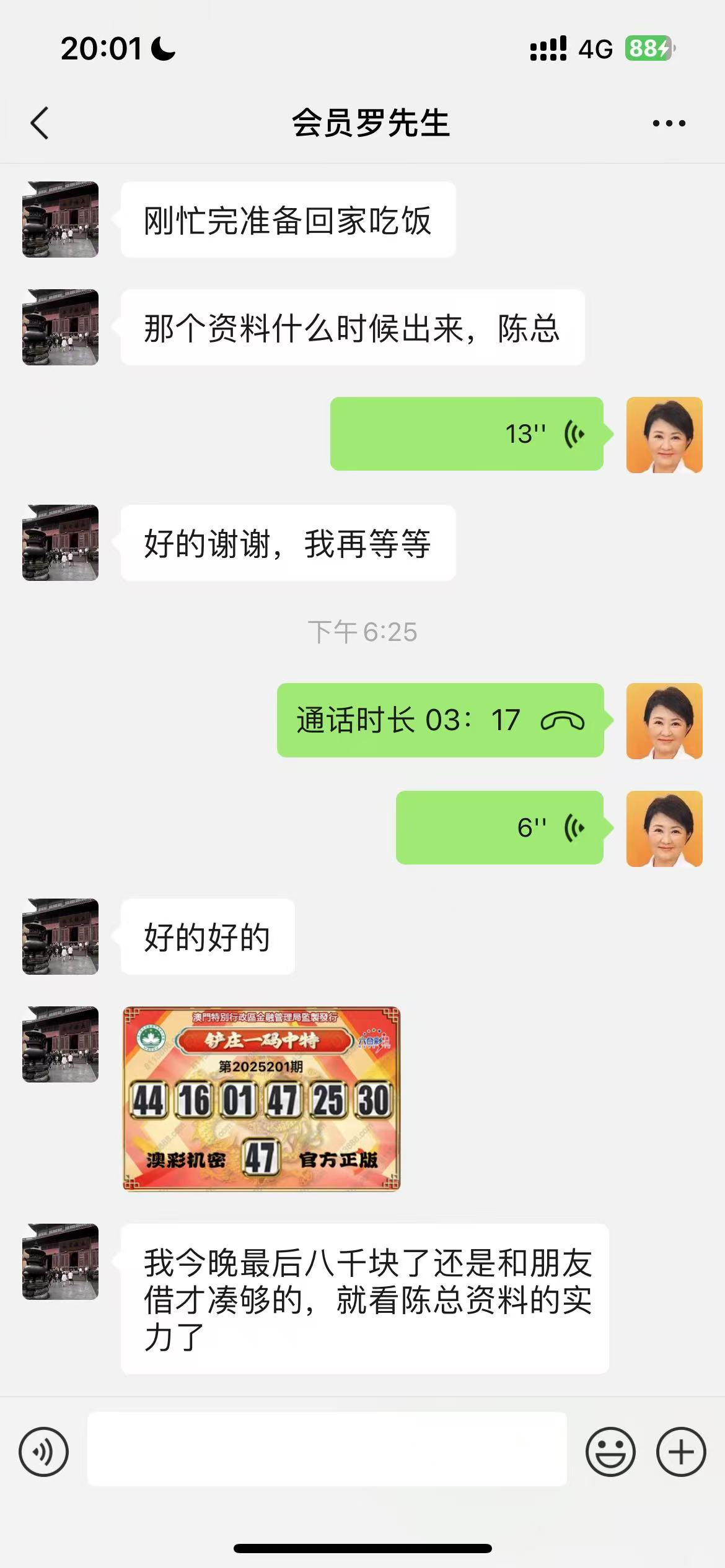View the contact's avatar beside 好的好的
Viewport: 725px width, 1568px height.
(60, 936)
